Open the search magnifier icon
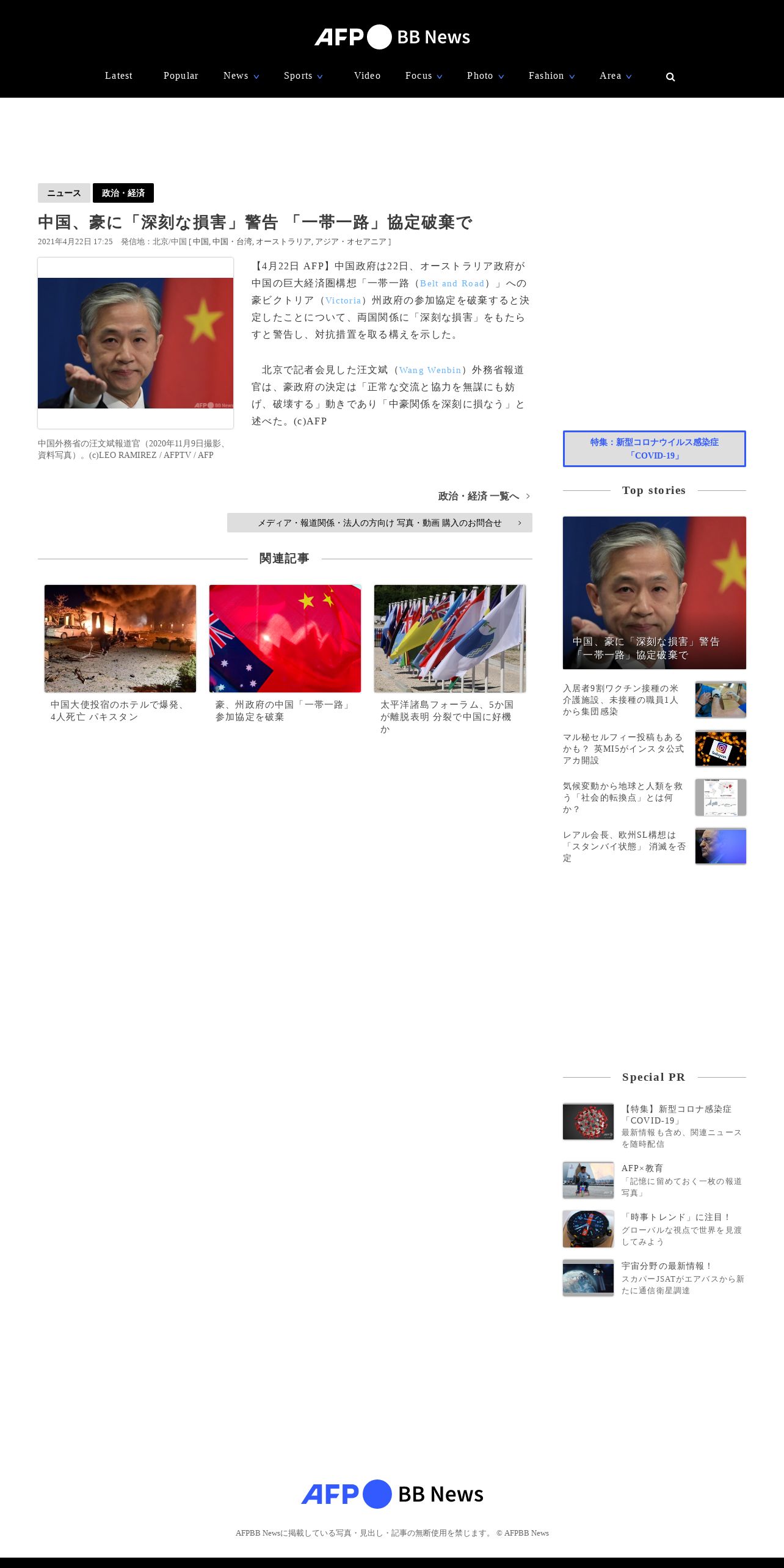784x1568 pixels. pos(670,76)
